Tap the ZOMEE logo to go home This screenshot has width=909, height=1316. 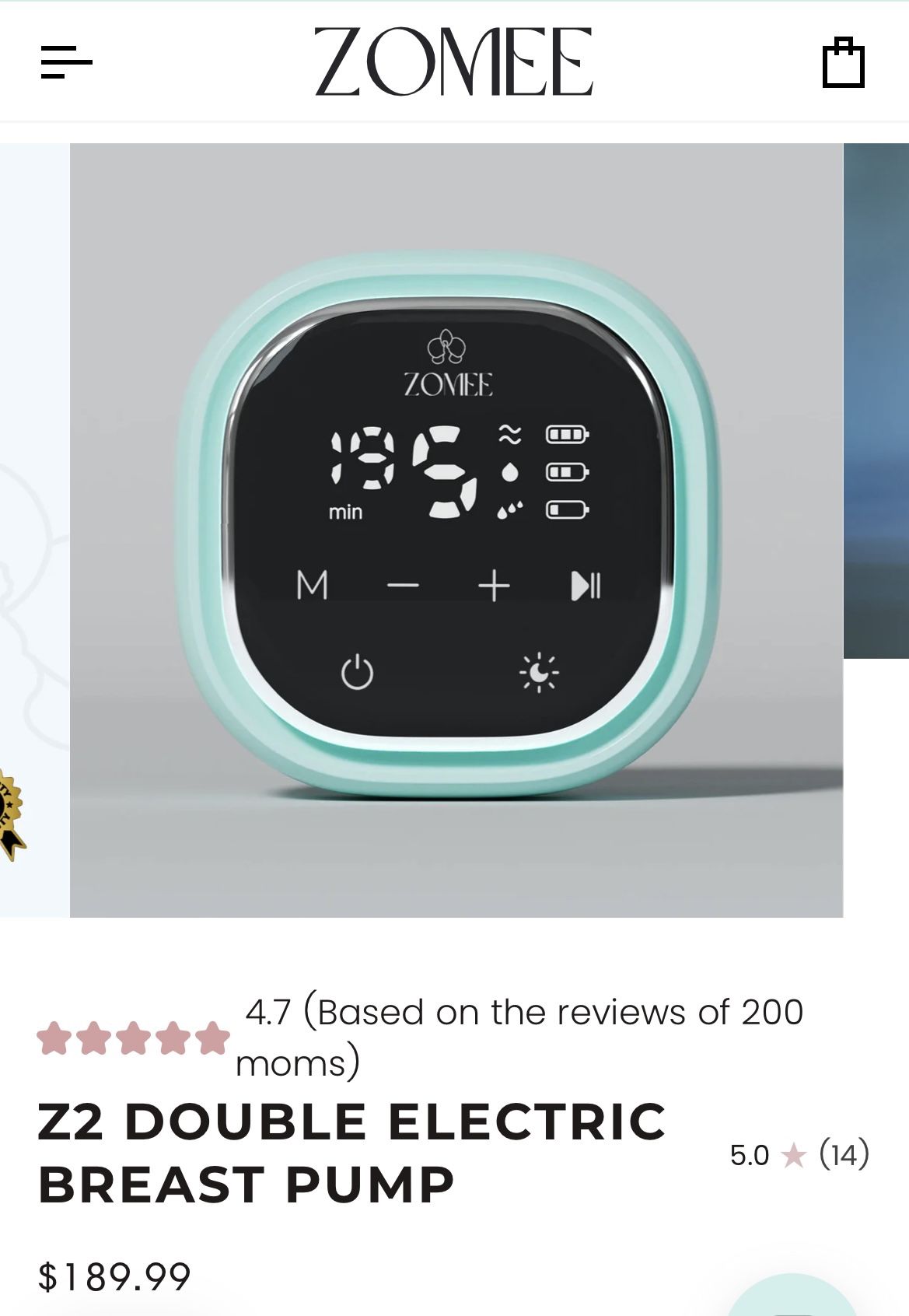[453, 61]
